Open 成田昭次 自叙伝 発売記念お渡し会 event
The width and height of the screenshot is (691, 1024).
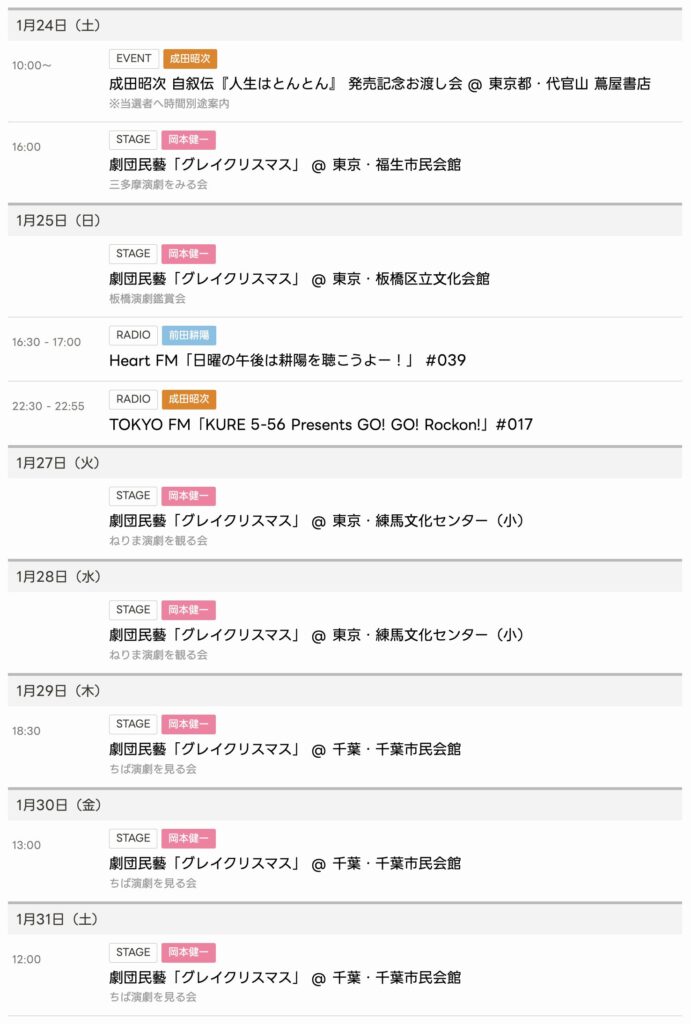[x=379, y=84]
